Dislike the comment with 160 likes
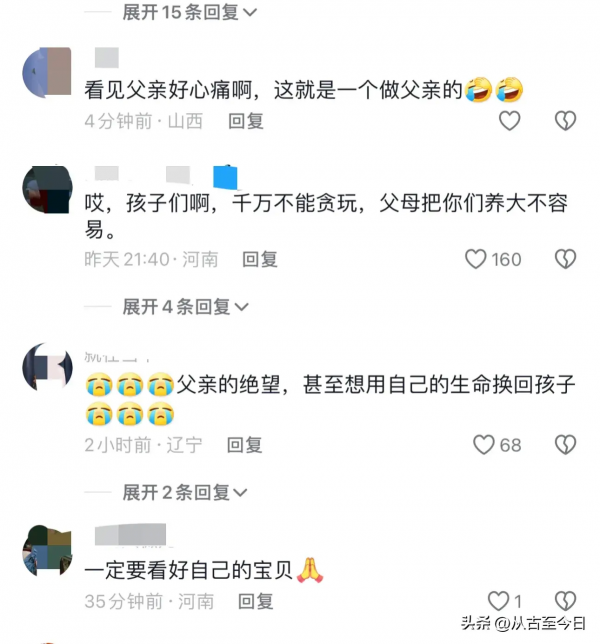 (565, 259)
